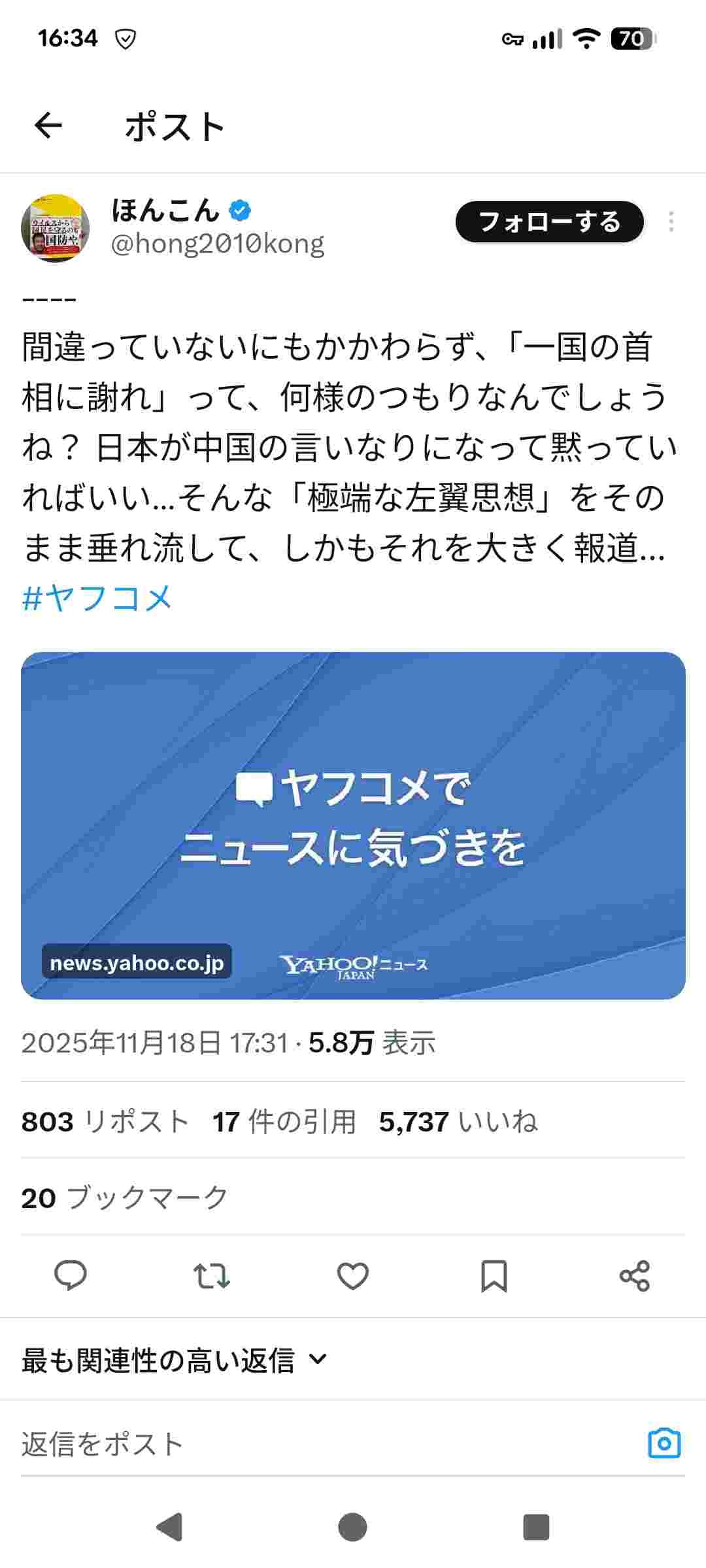Tap the 返信をポスト reply field
The width and height of the screenshot is (706, 1568).
pos(261,1444)
